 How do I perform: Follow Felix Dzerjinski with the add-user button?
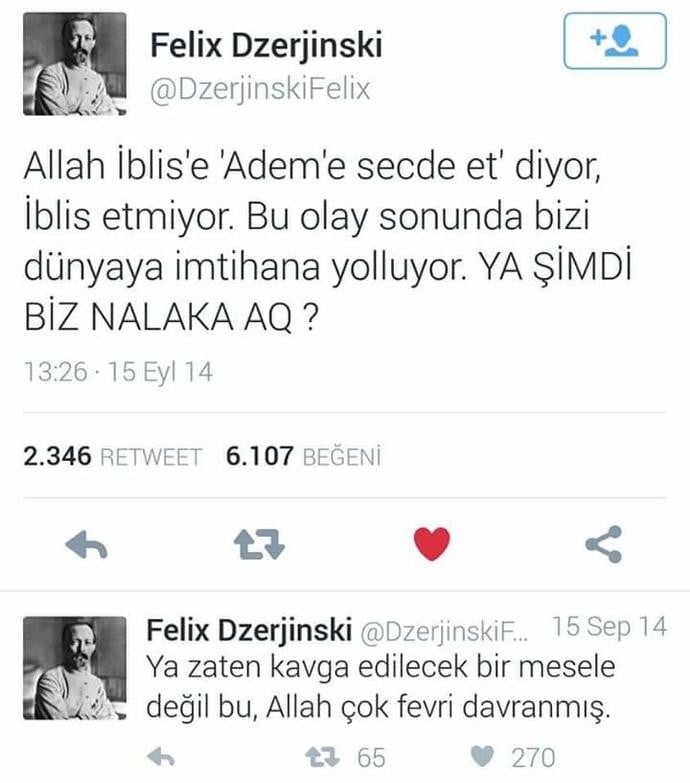click(614, 40)
